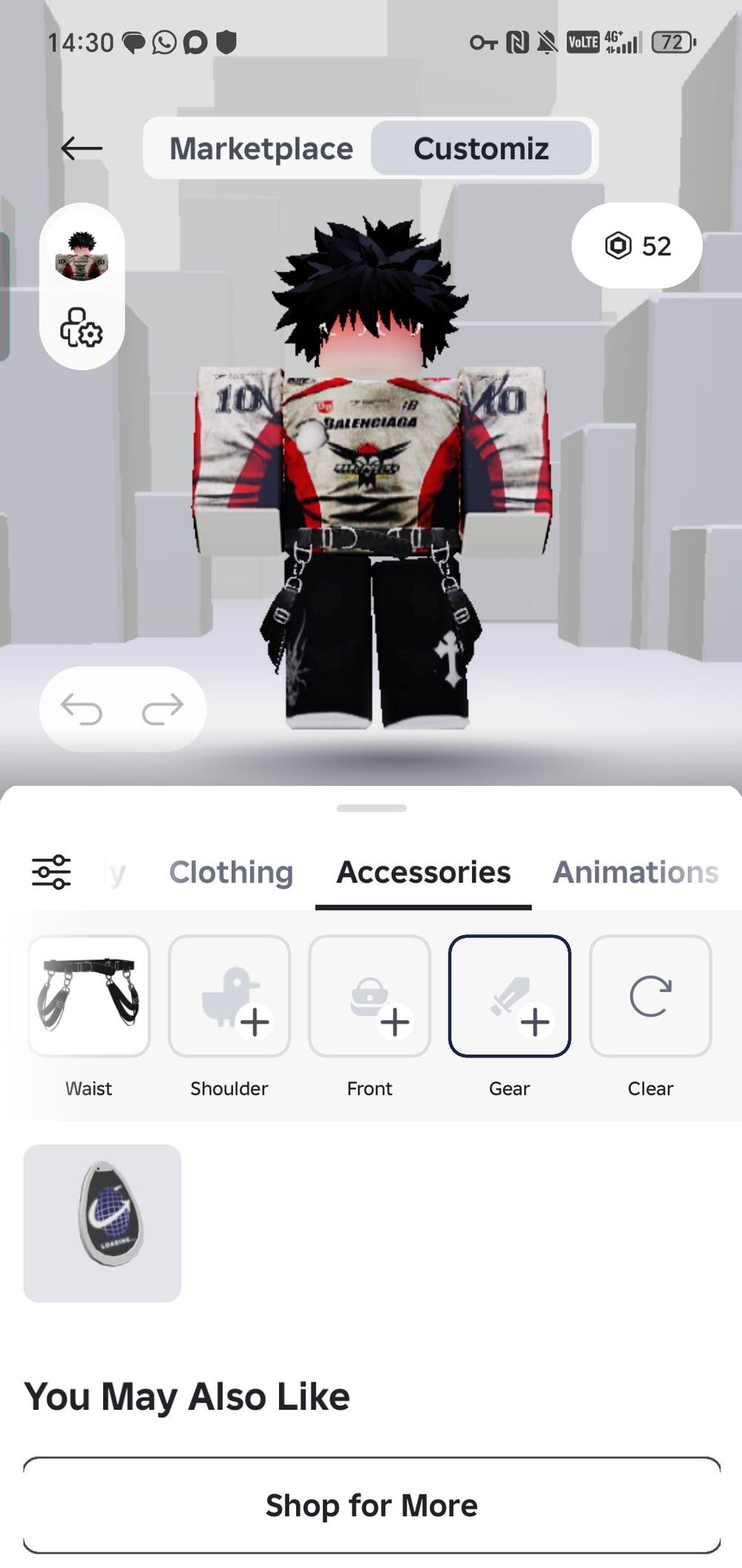Clear equipped accessories
The height and width of the screenshot is (1568, 742).
pos(650,996)
